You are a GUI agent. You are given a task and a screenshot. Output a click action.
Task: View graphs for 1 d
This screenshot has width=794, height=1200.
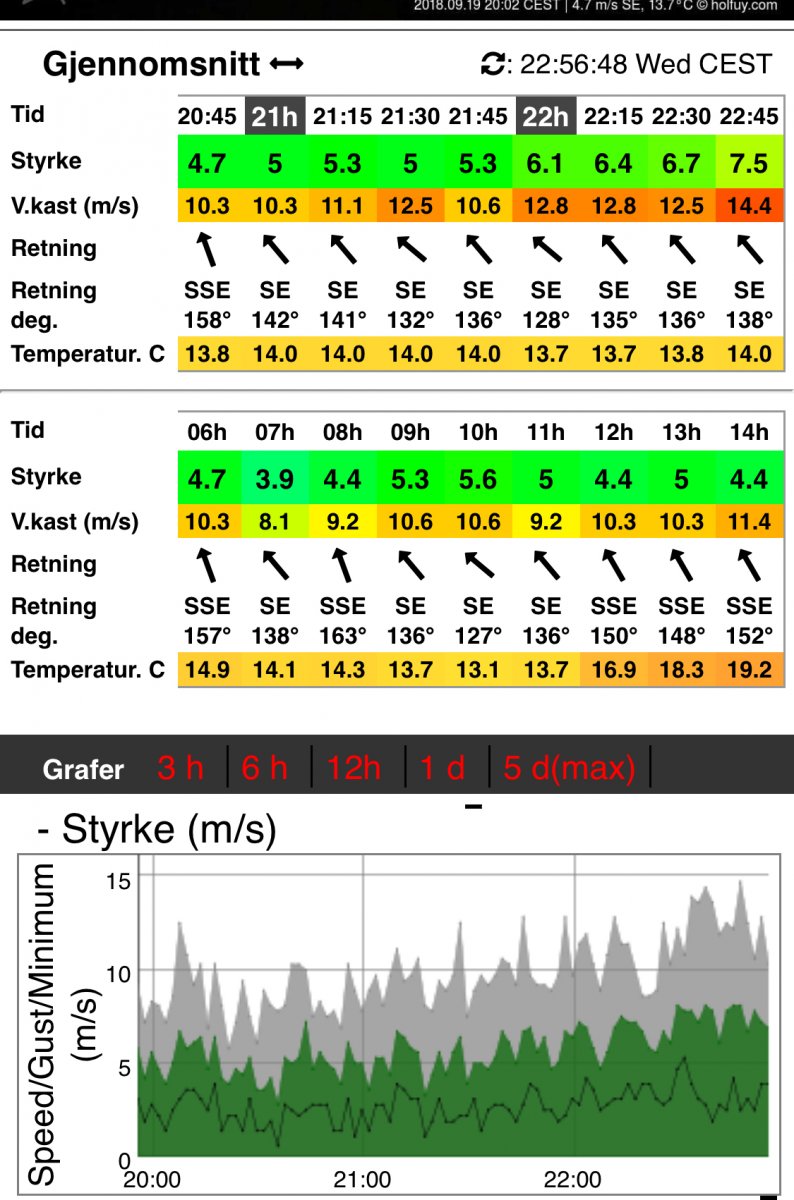(443, 768)
